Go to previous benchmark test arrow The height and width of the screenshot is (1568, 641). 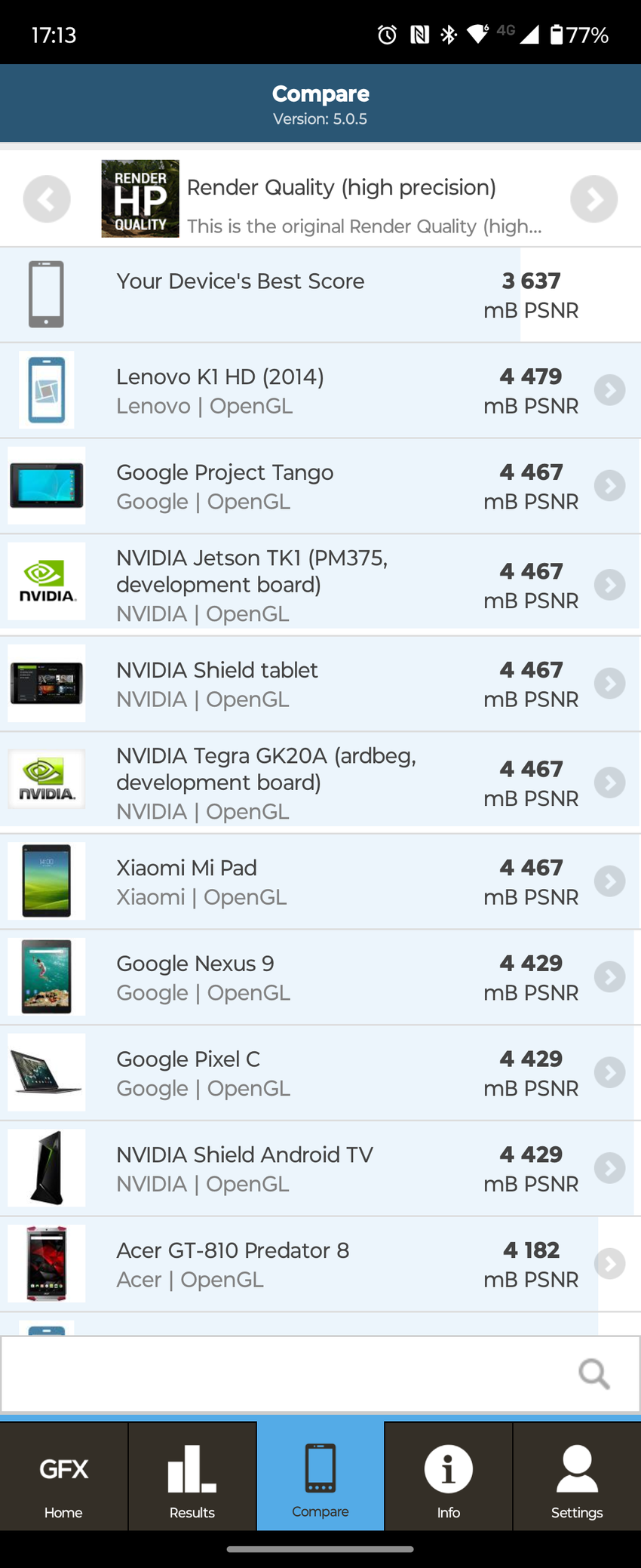47,199
